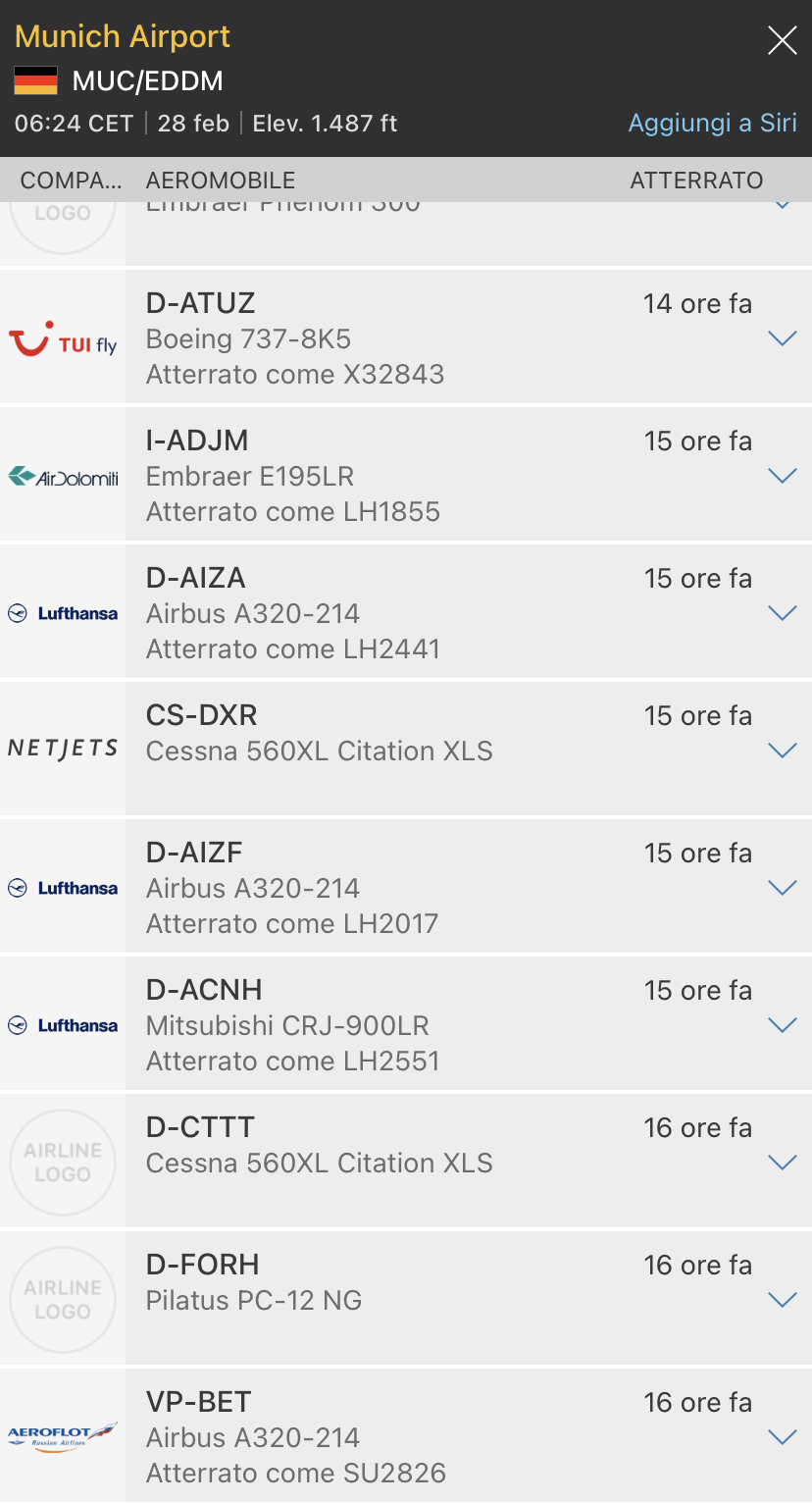812x1503 pixels.
Task: Expand details for D-ACNH Mitsubishi CRJ-900LR
Action: 782,1025
